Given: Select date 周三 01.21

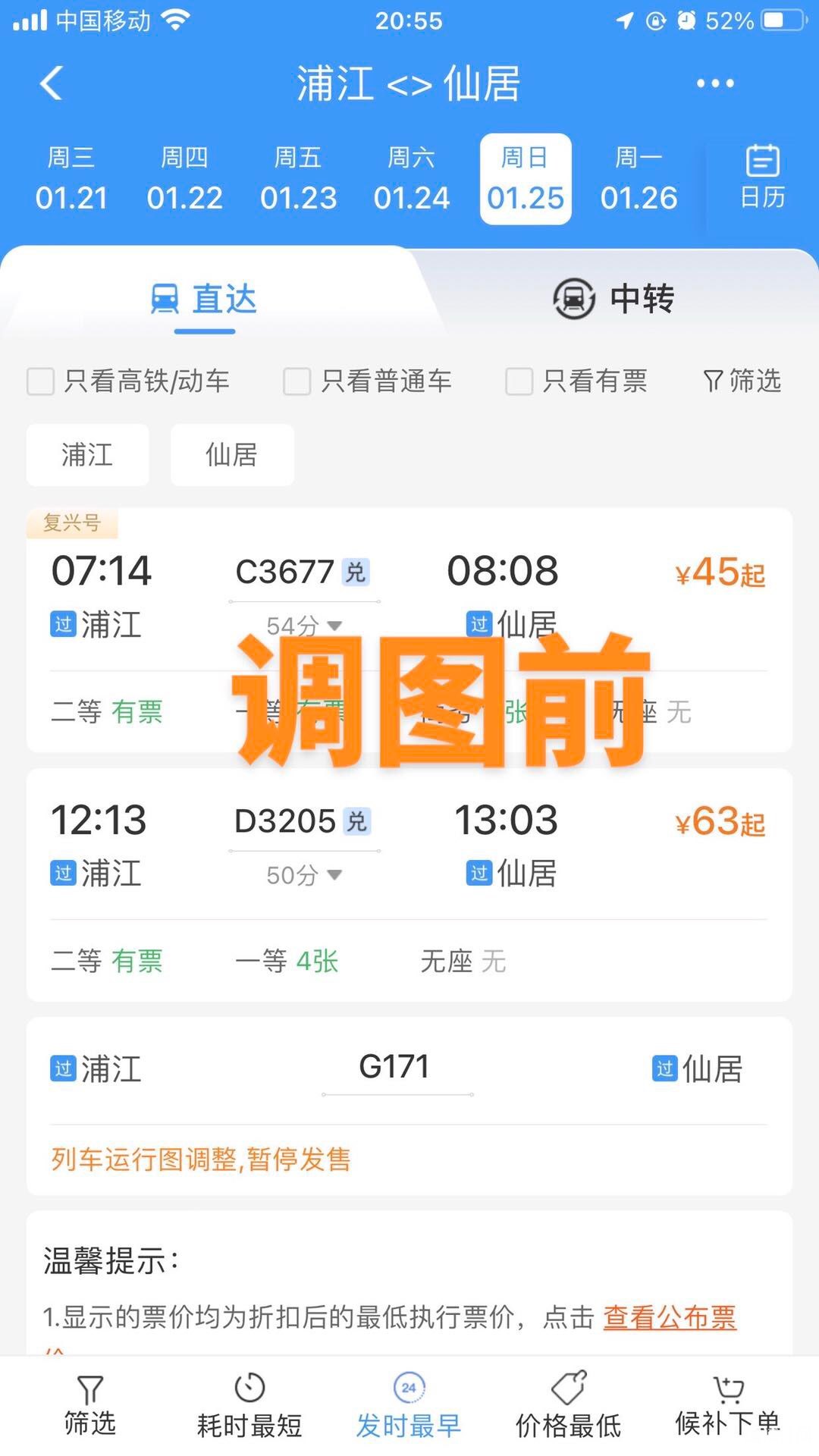Looking at the screenshot, I should coord(71,180).
